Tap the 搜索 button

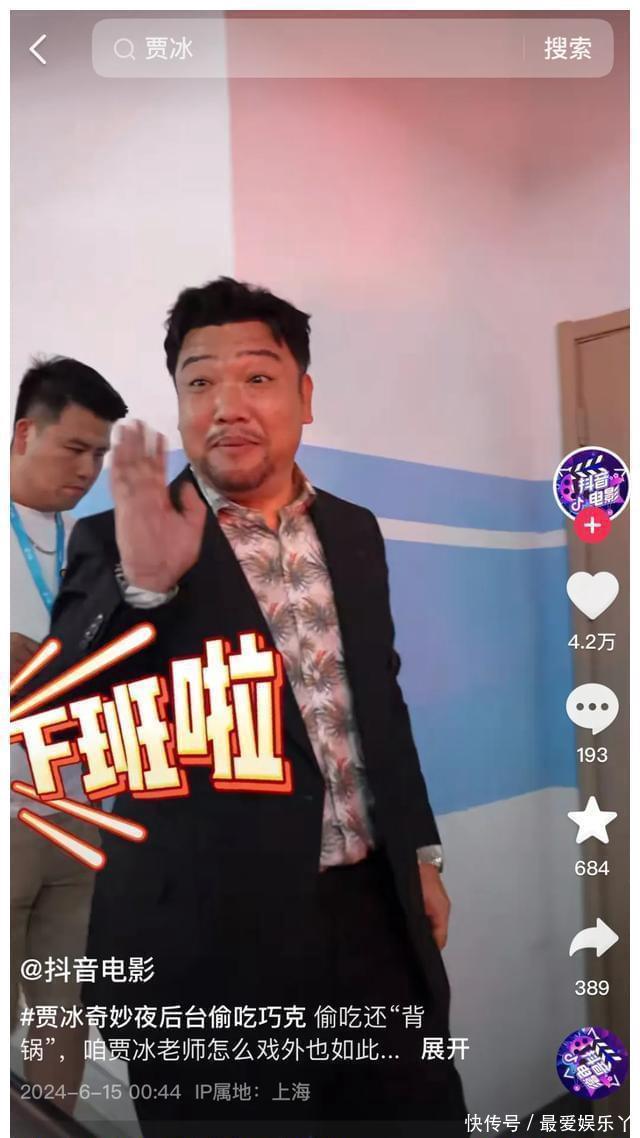[567, 49]
